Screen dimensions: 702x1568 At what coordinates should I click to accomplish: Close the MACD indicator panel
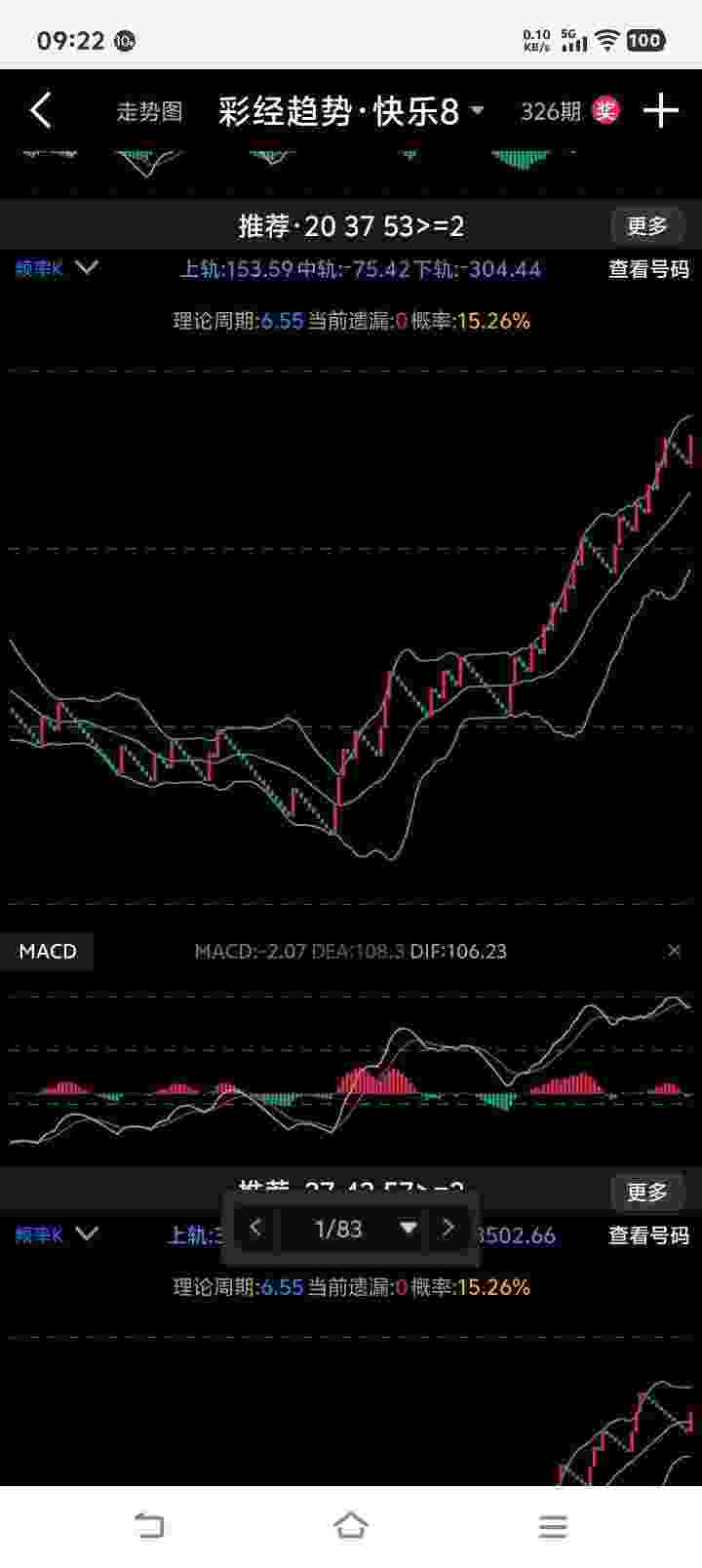[x=674, y=950]
